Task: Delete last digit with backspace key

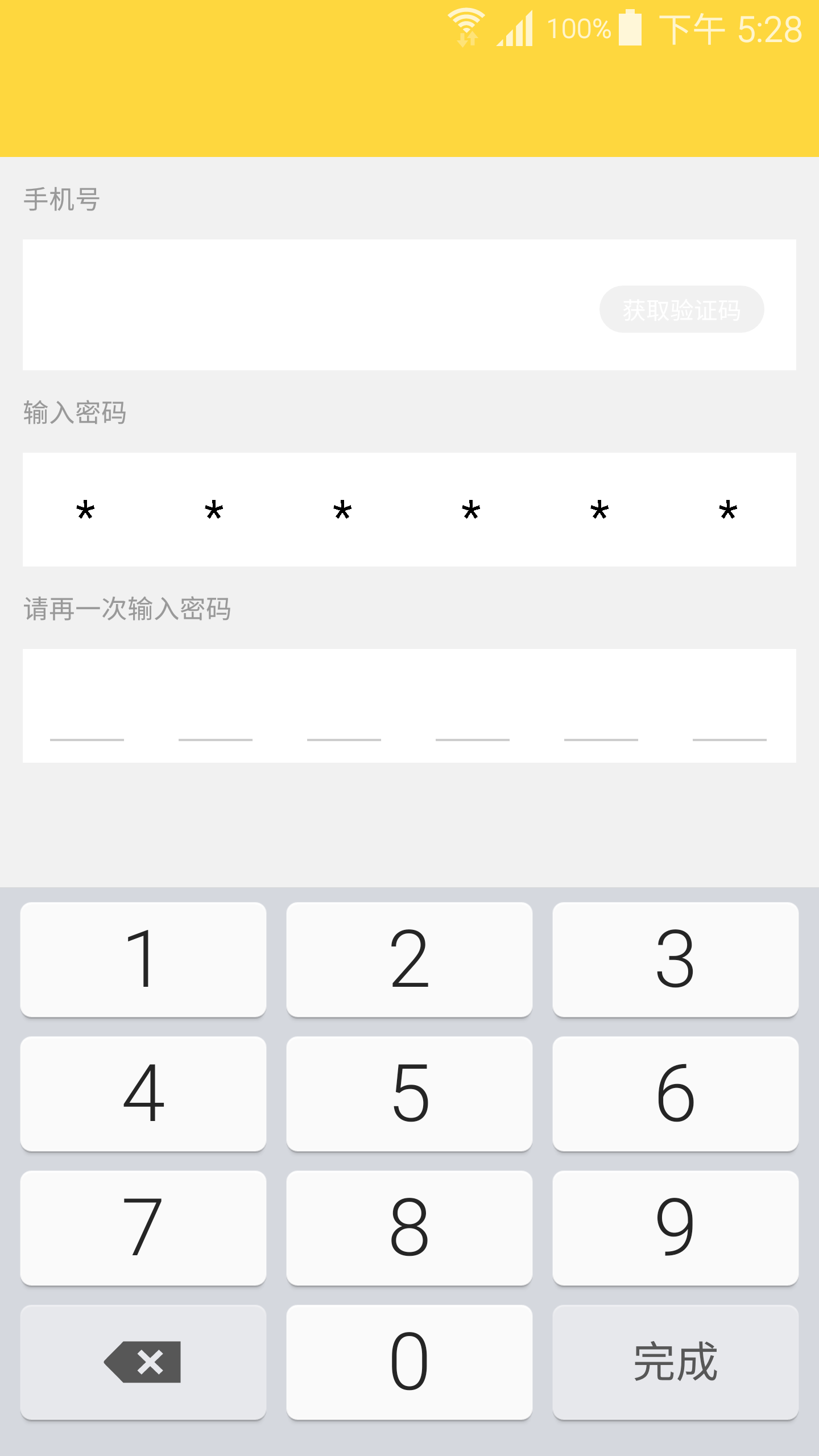Action: 143,1362
